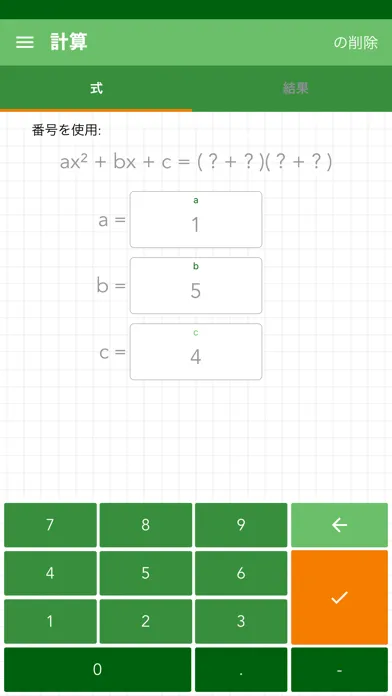Screen dimensions: 392x696
Task: Enter digit 2 on the keypad
Action: coord(146,621)
